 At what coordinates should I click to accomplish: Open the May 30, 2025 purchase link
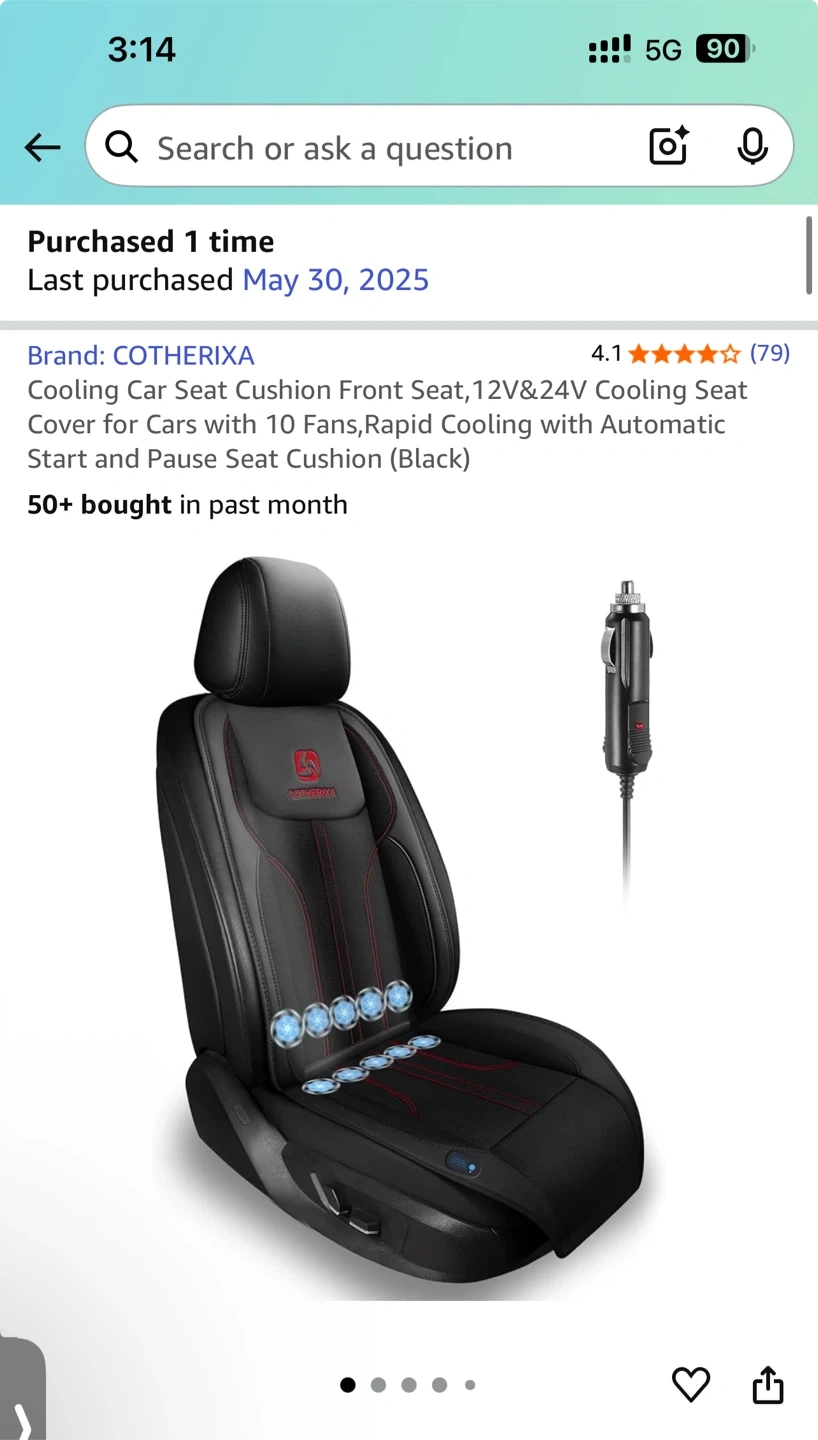coord(336,280)
